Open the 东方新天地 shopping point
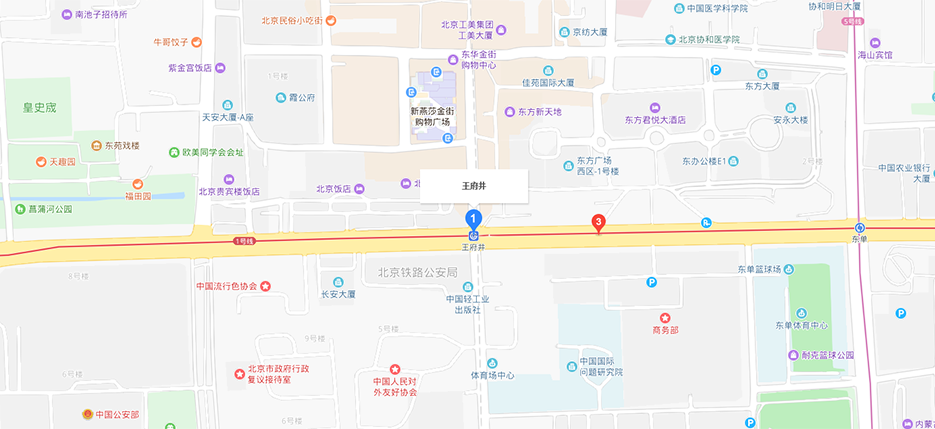 click(508, 111)
